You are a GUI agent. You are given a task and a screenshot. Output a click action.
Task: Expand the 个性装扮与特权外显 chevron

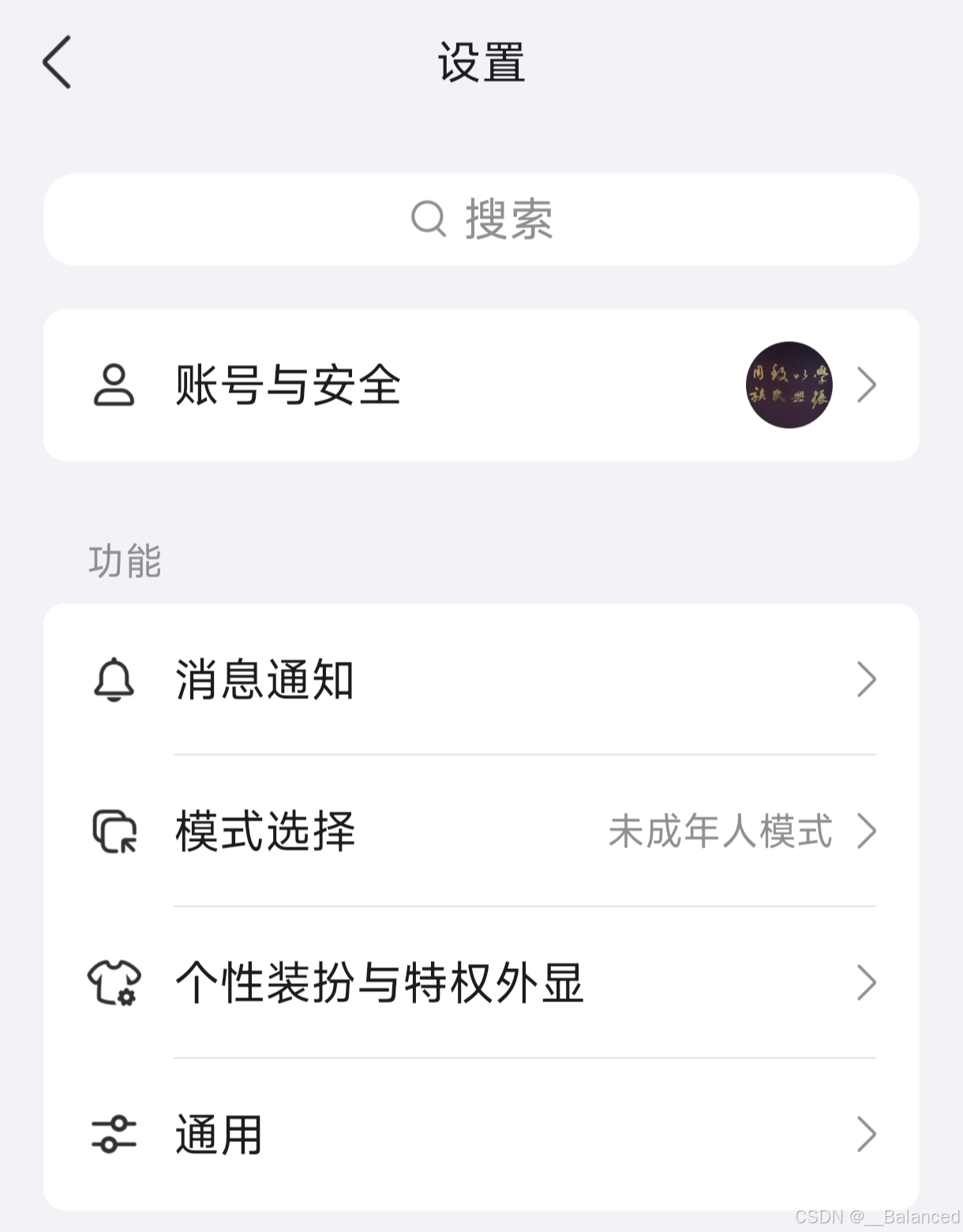pos(868,982)
